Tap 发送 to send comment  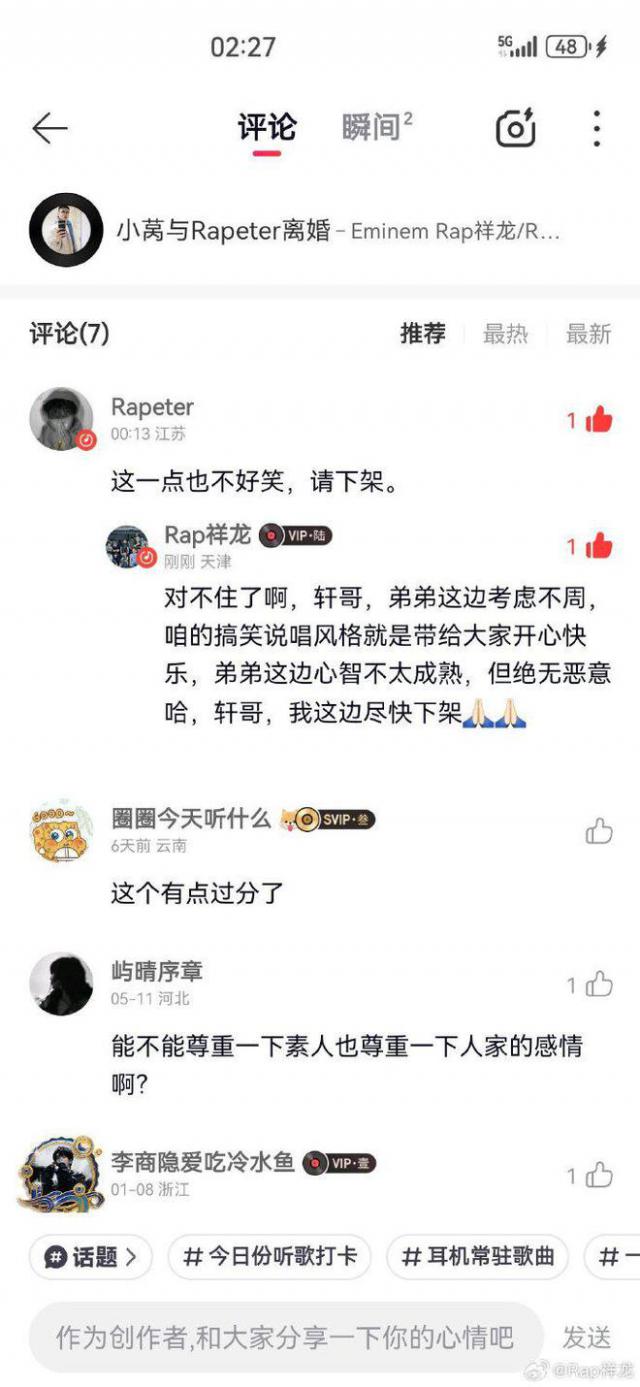pyautogui.click(x=587, y=1337)
